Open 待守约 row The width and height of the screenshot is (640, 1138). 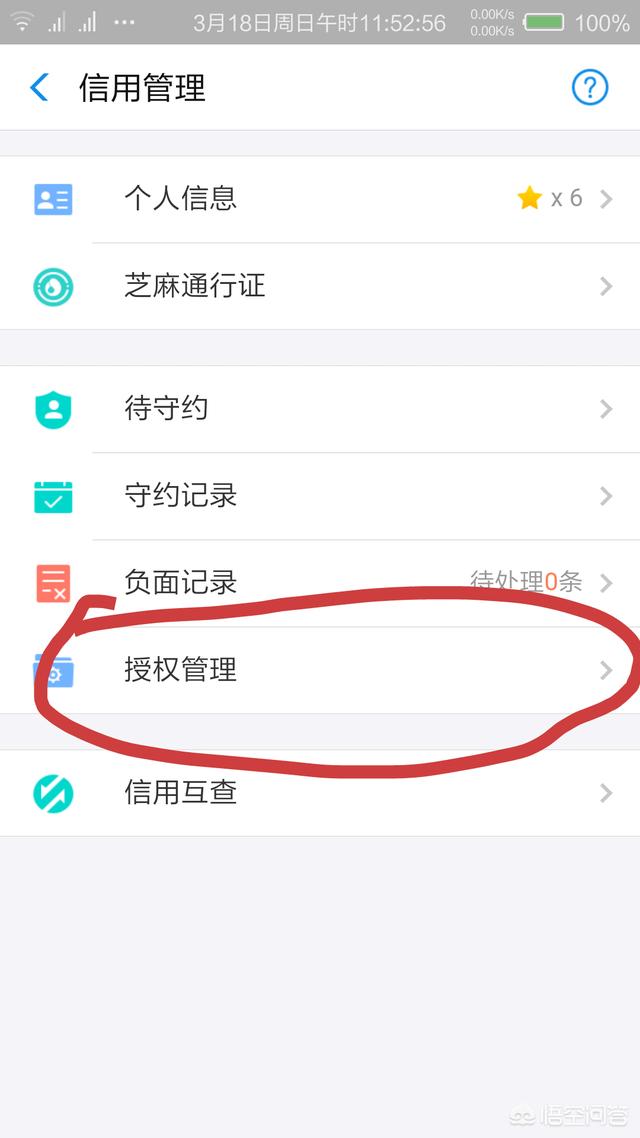tap(320, 408)
